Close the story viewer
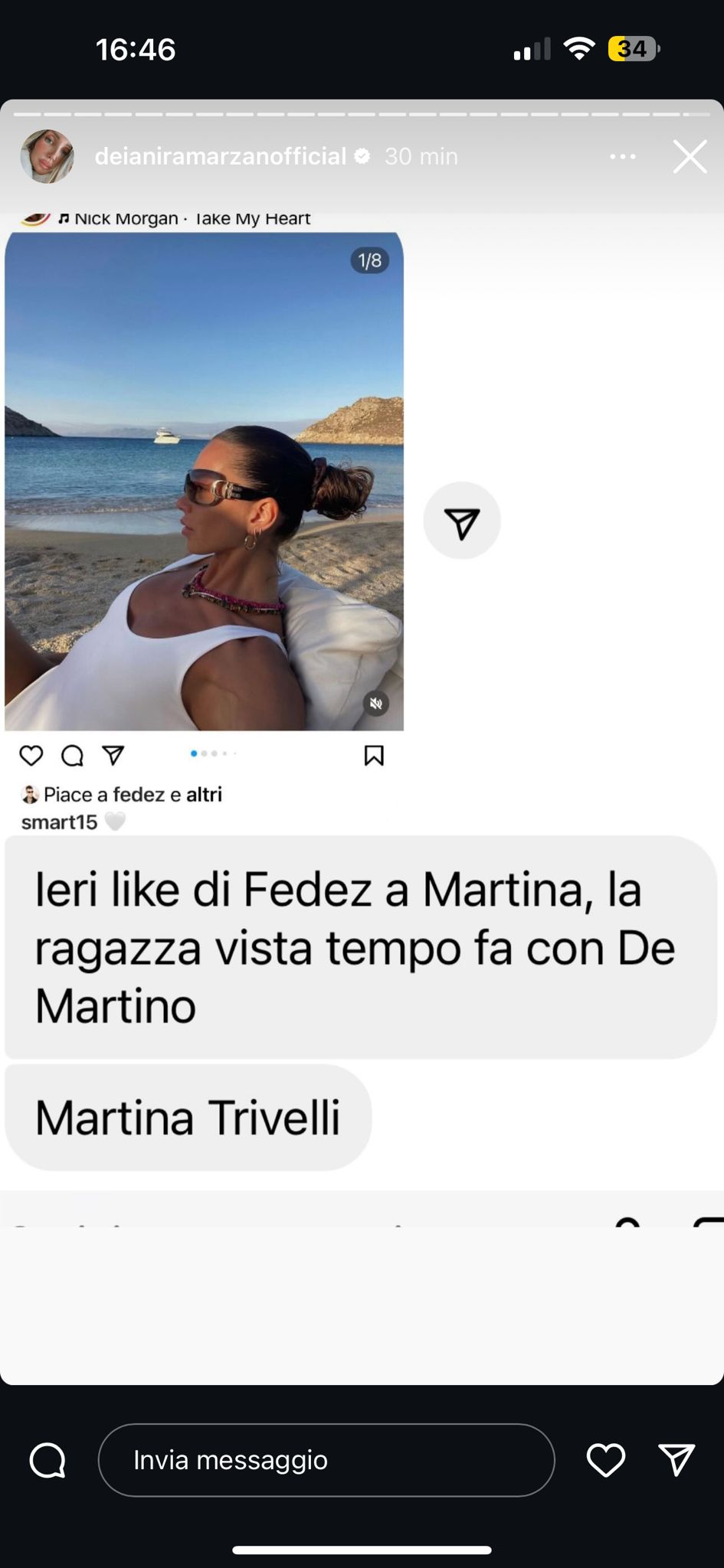The image size is (724, 1568). point(690,157)
